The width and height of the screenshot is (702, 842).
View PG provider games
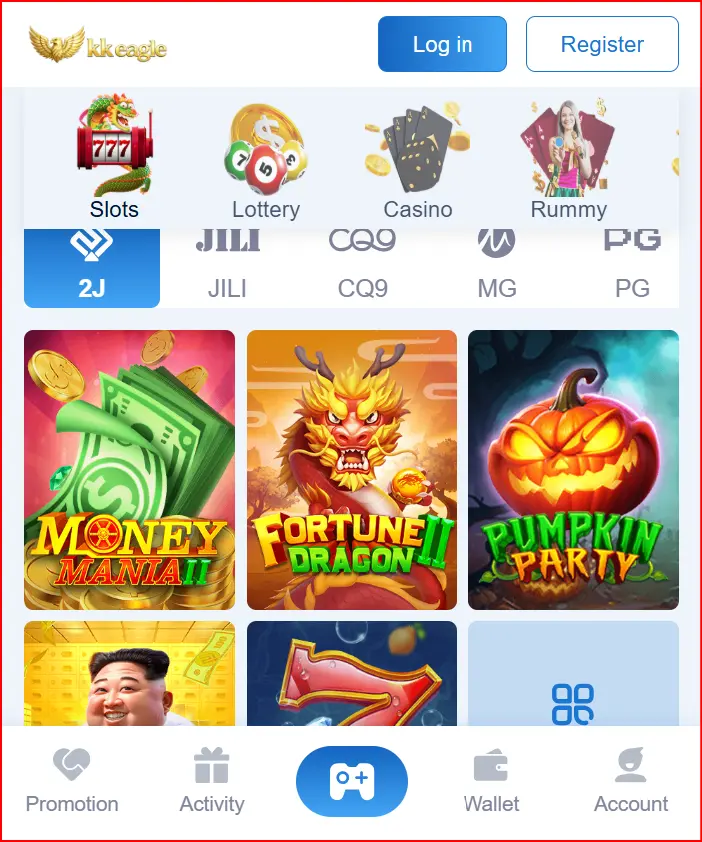click(632, 268)
